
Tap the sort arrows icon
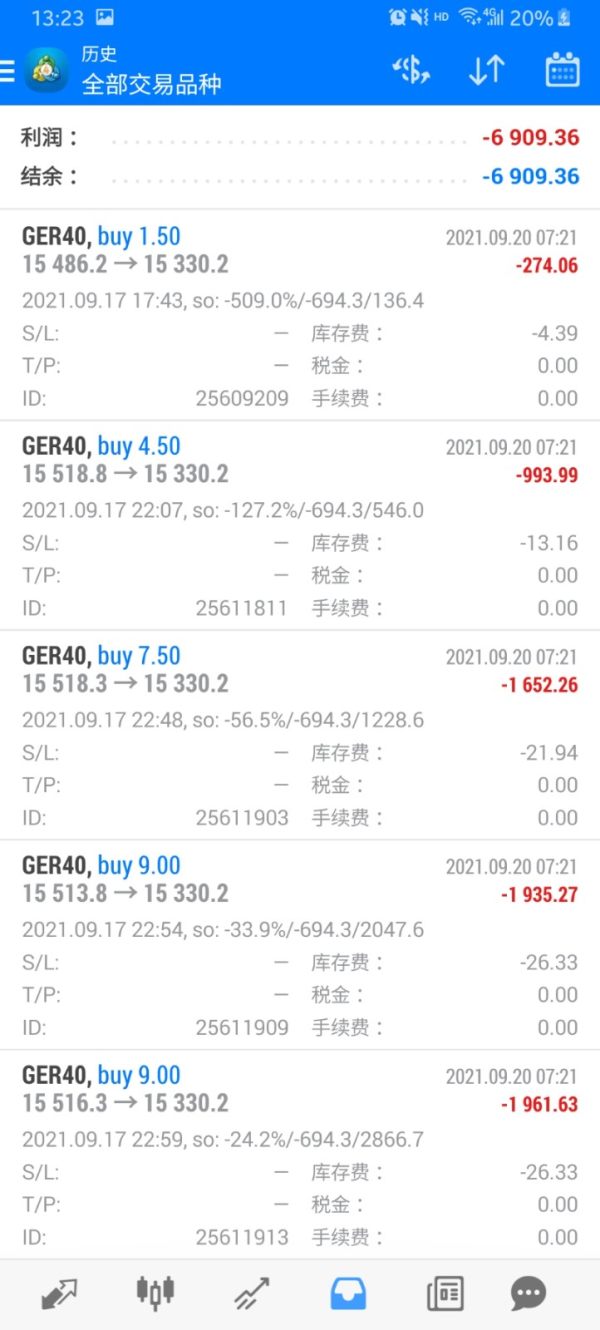[x=486, y=70]
